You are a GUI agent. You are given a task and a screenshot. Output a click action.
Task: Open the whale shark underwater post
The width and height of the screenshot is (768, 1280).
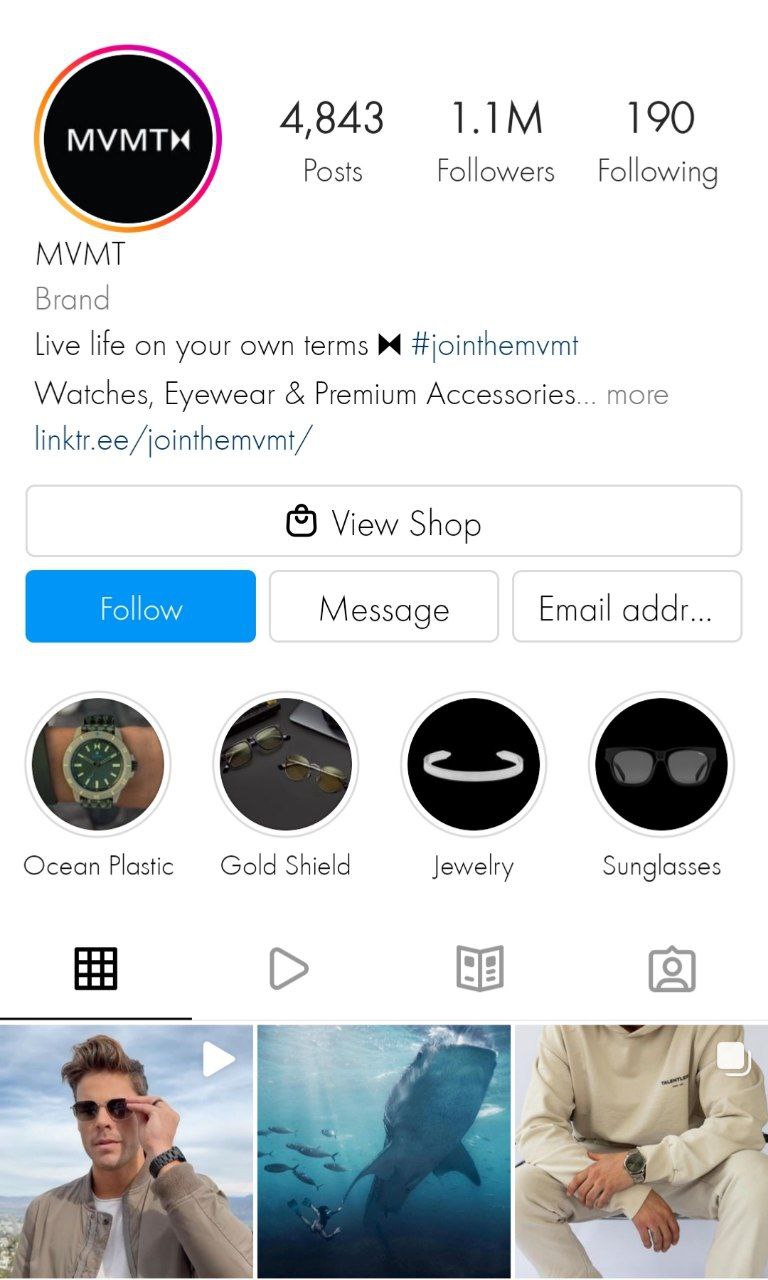click(x=384, y=1150)
